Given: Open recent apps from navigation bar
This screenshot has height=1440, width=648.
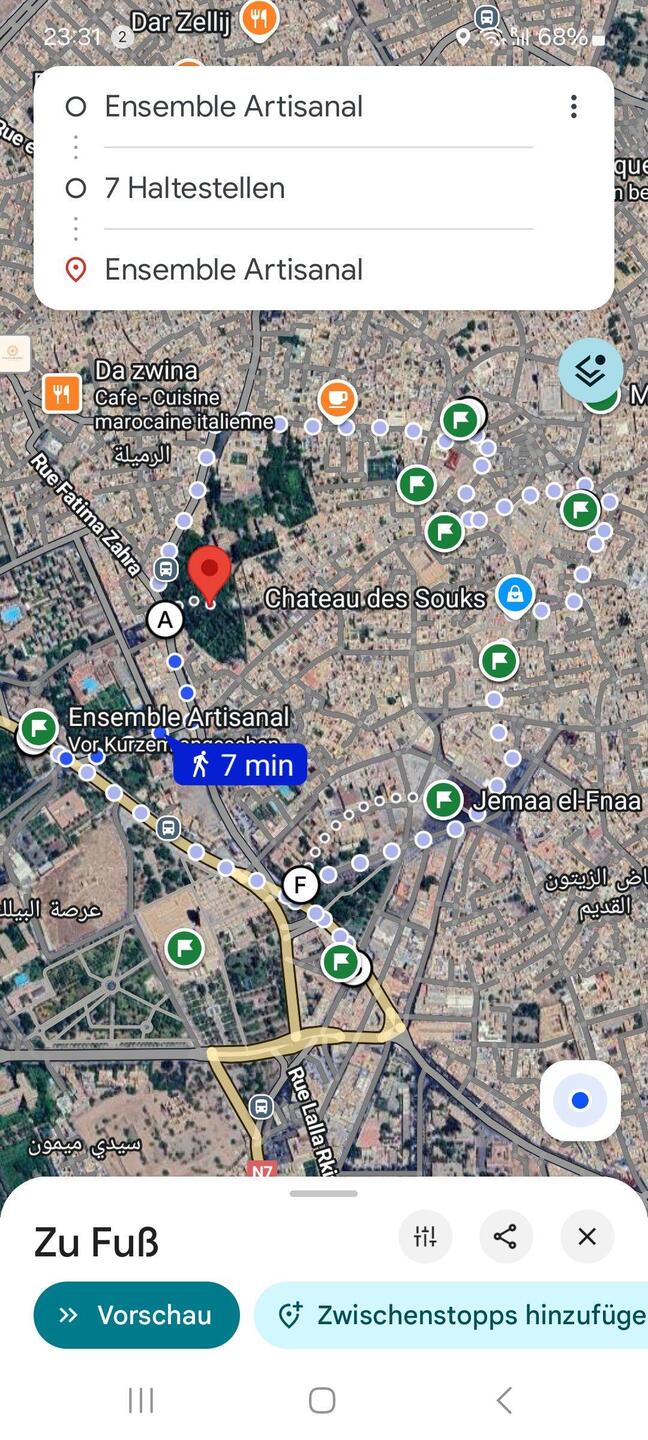Looking at the screenshot, I should tap(141, 1400).
